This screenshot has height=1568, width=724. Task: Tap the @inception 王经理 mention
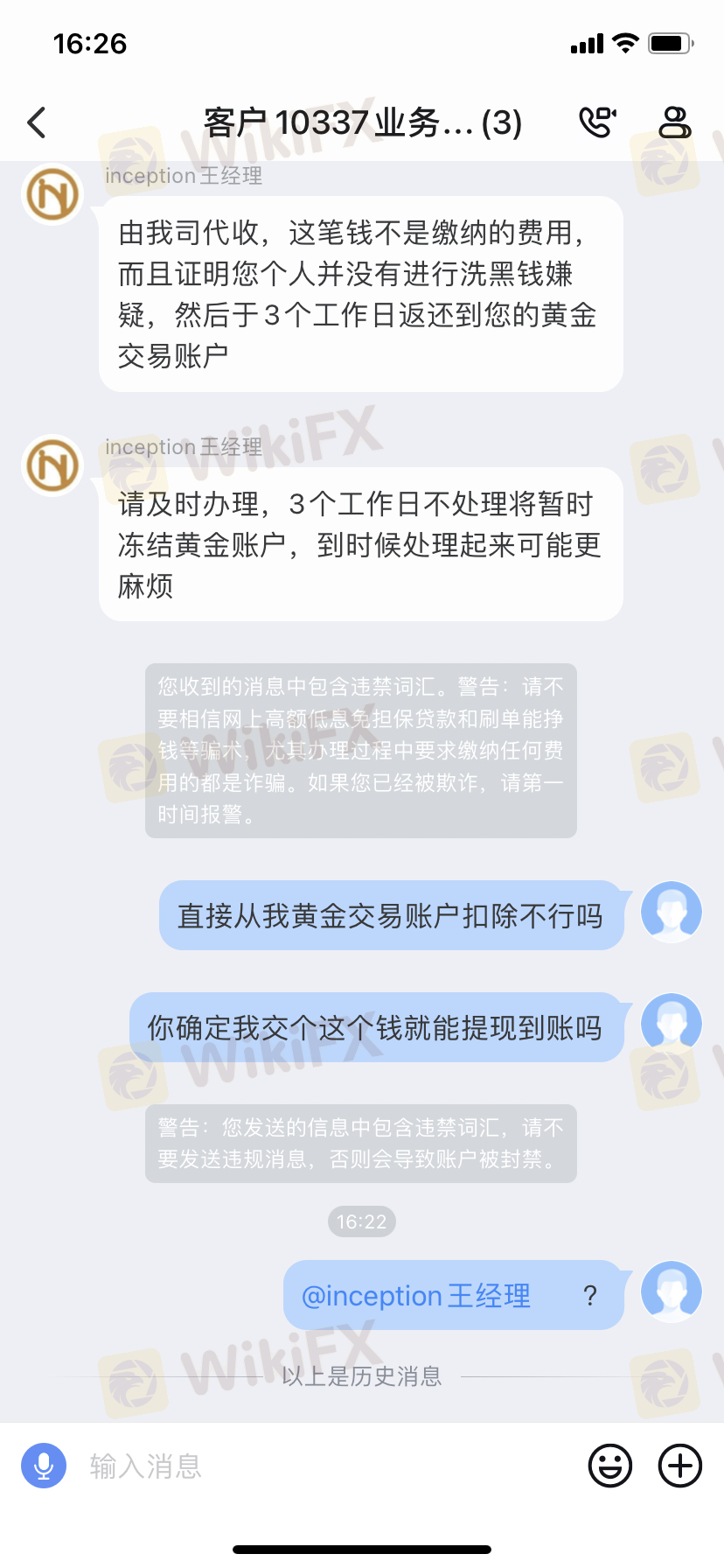click(416, 1296)
